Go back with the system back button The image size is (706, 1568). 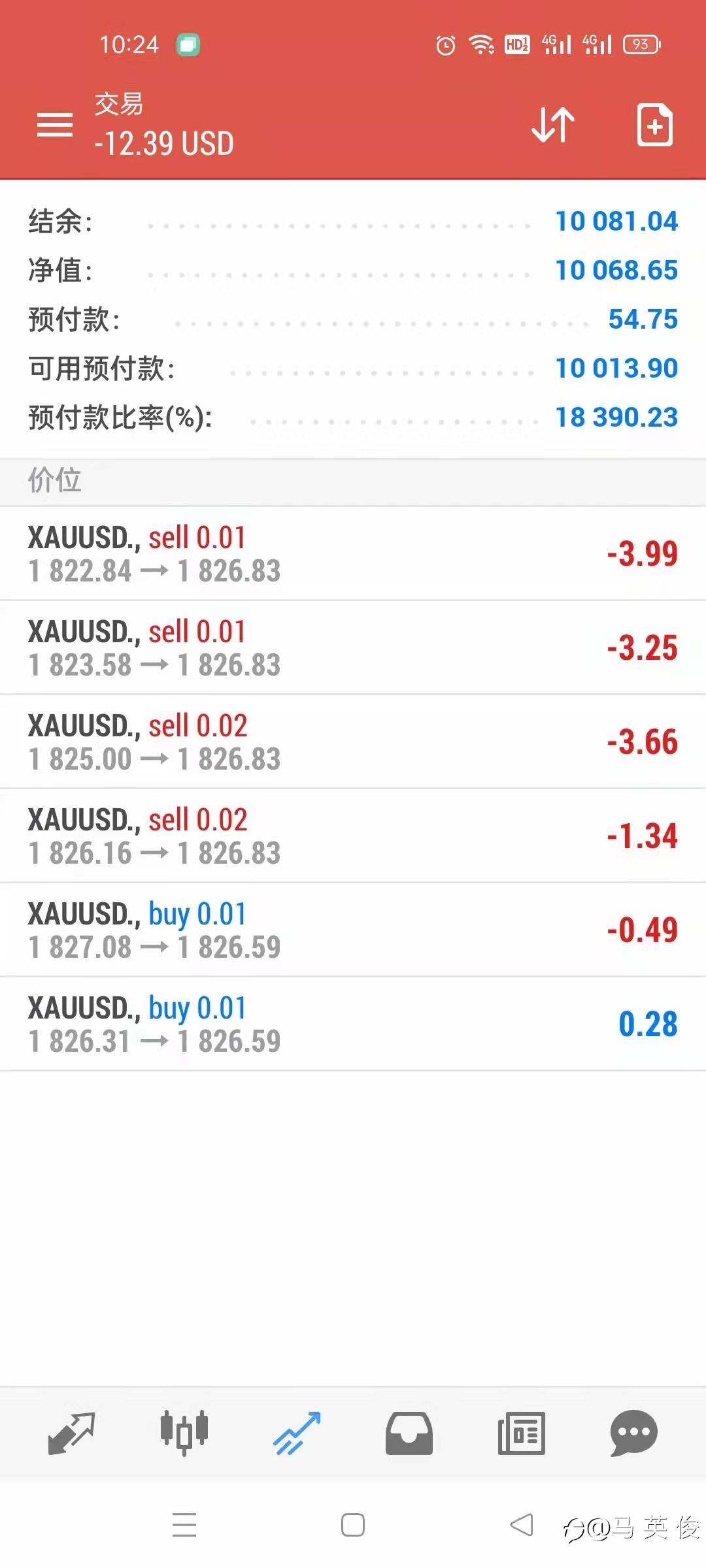click(x=522, y=1526)
